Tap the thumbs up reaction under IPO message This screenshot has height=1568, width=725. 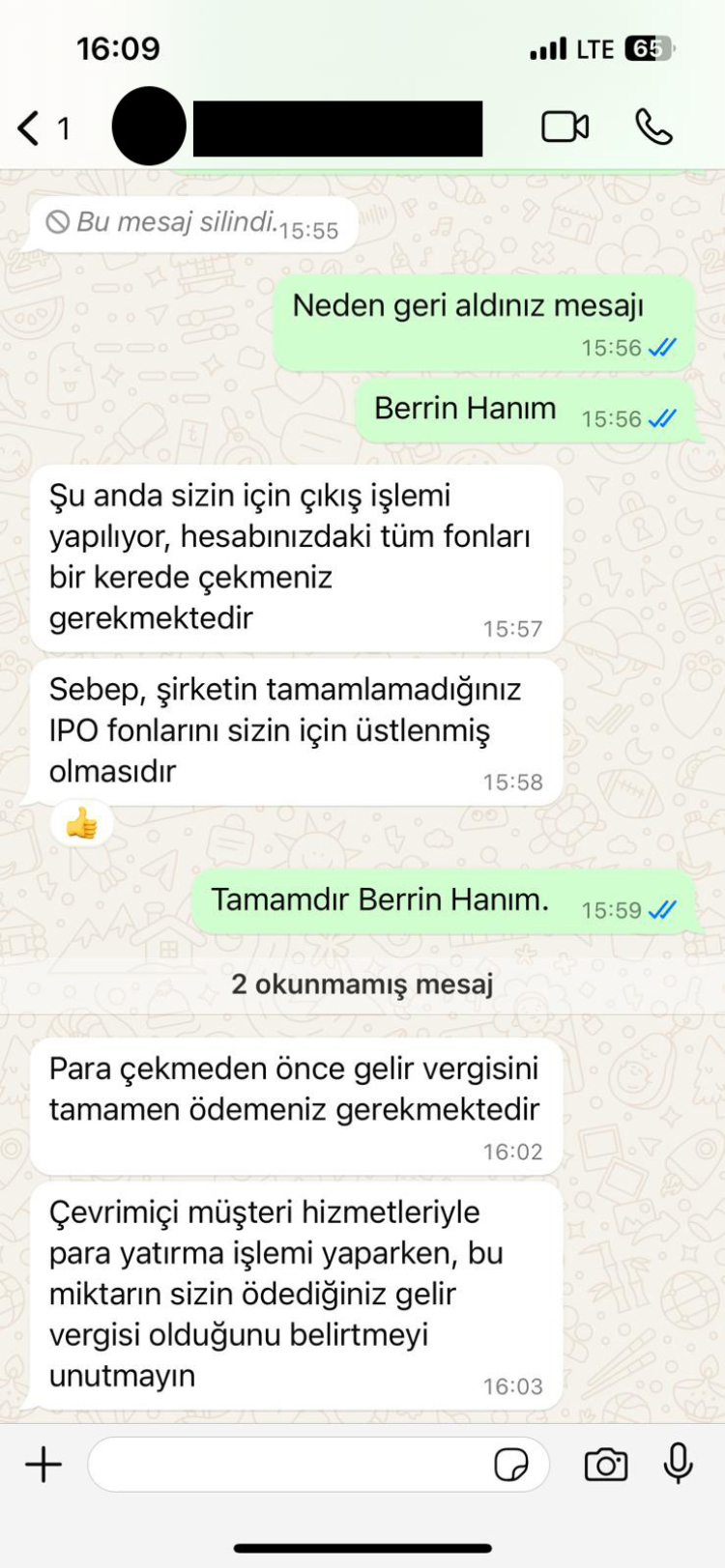82,824
